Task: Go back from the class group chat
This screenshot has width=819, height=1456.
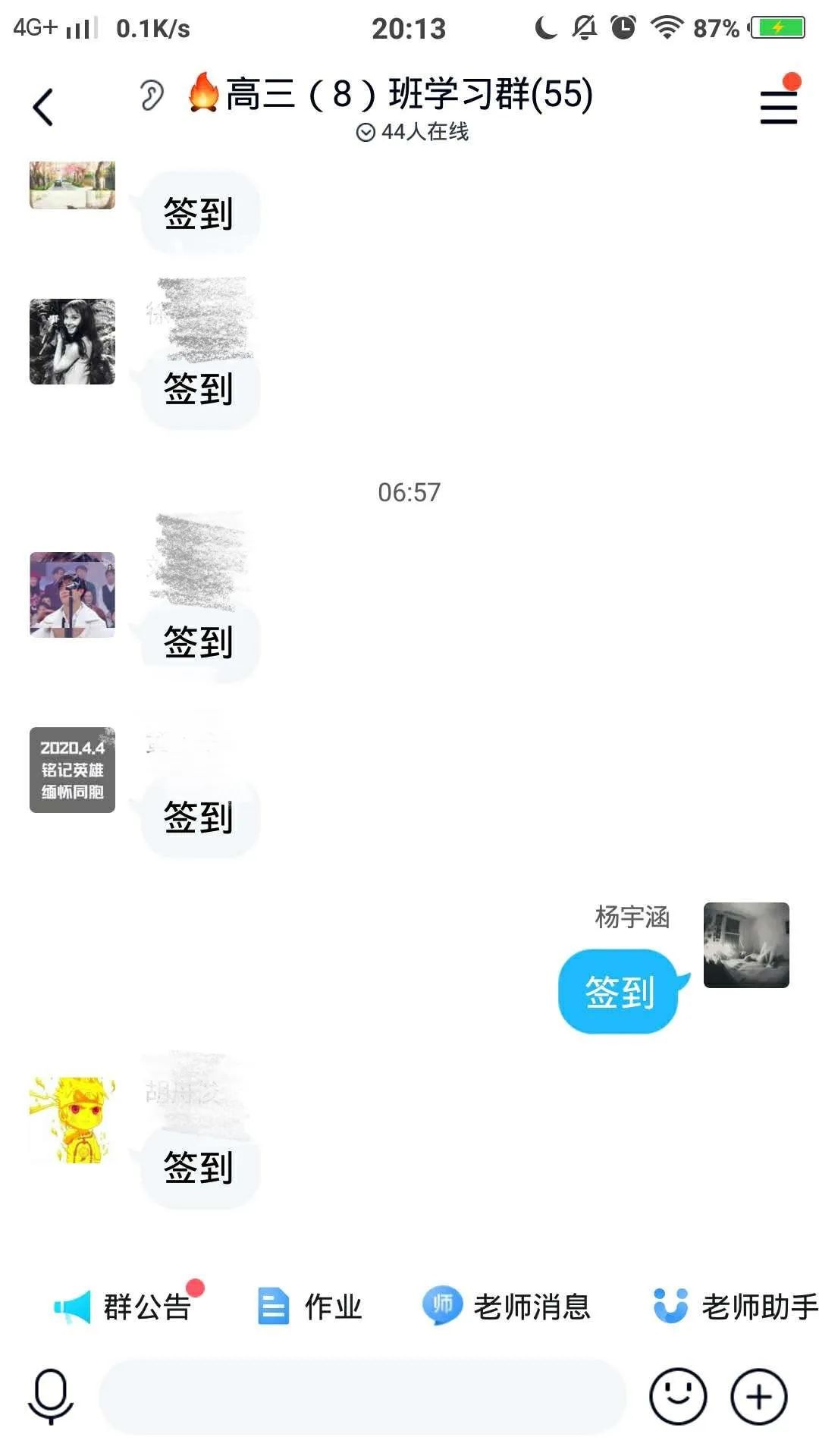Action: 43,107
